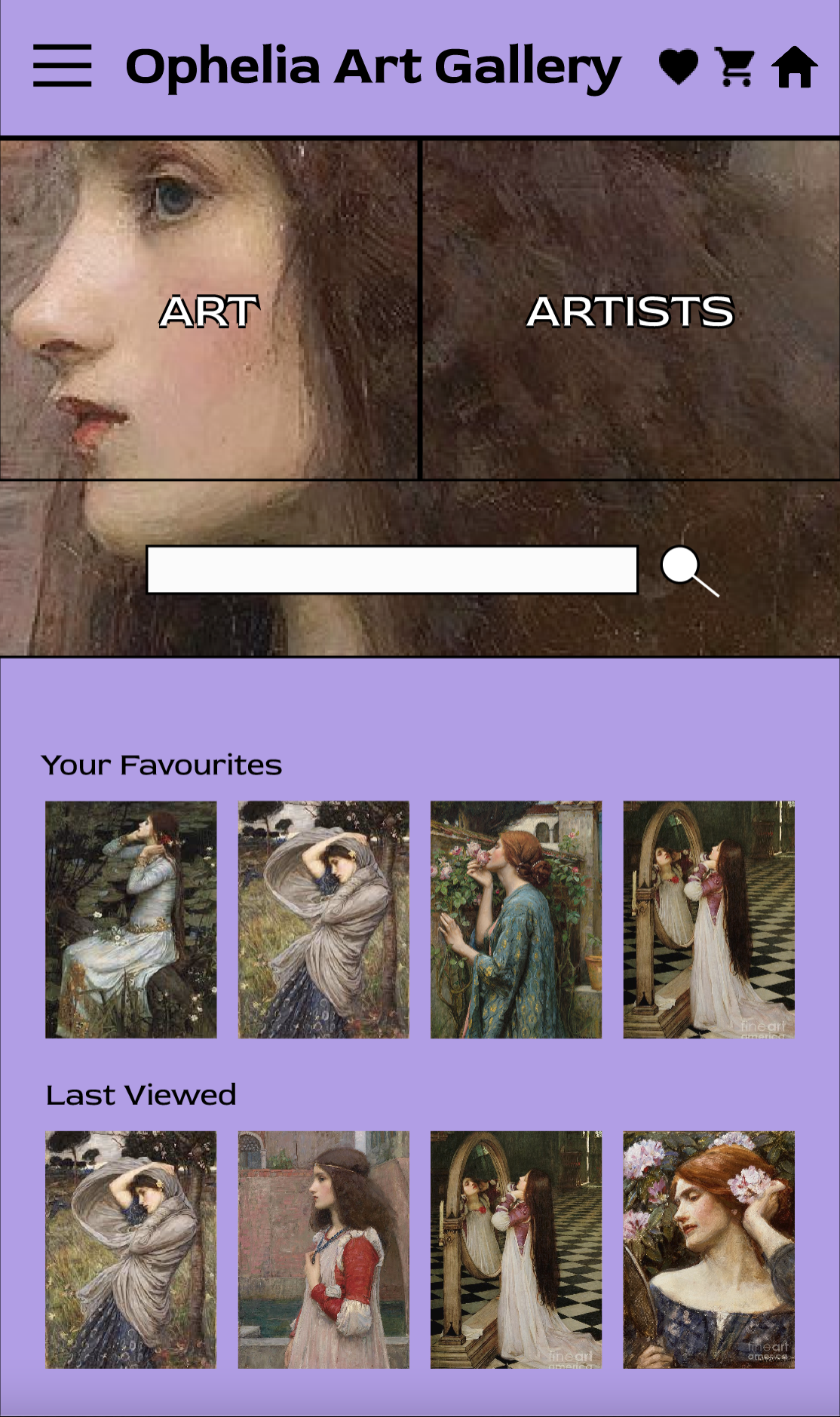Tap the magnifying glass search icon
Viewport: 840px width, 1417px height.
point(688,571)
